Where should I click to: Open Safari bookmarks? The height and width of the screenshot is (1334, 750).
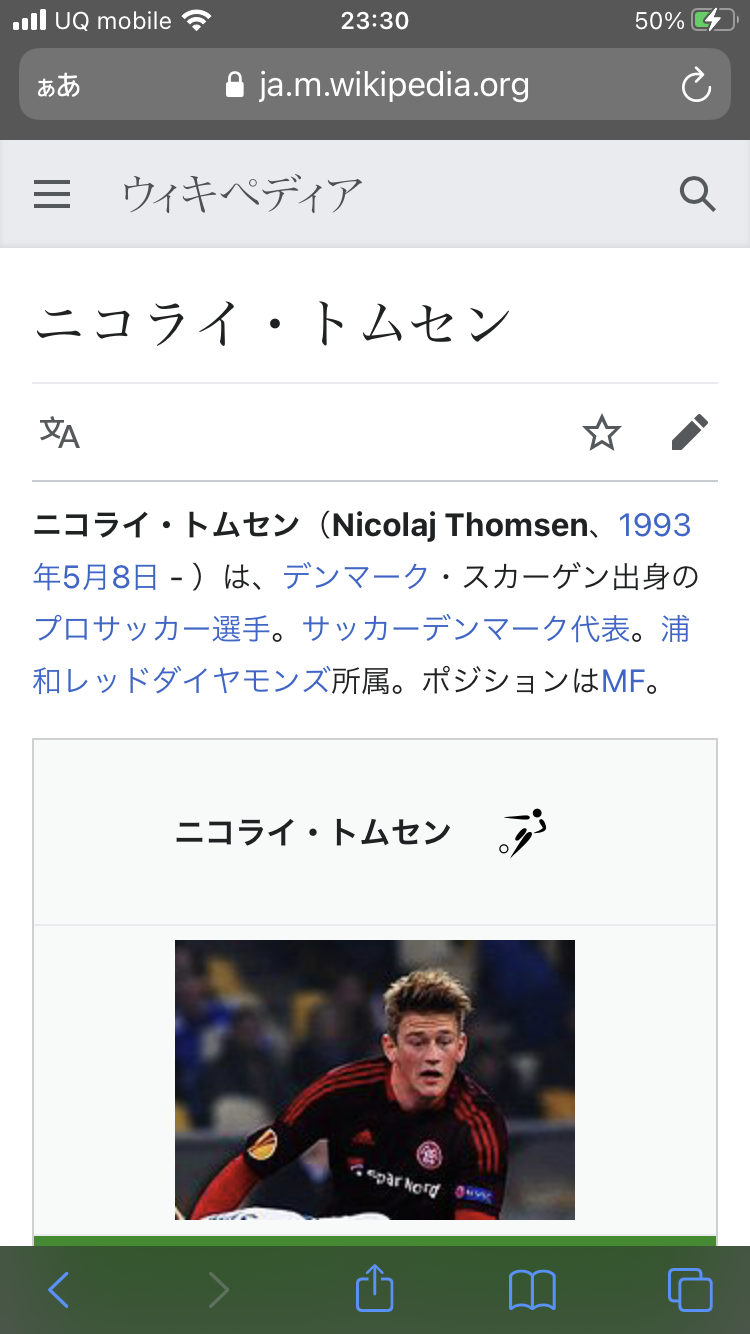tap(532, 1290)
